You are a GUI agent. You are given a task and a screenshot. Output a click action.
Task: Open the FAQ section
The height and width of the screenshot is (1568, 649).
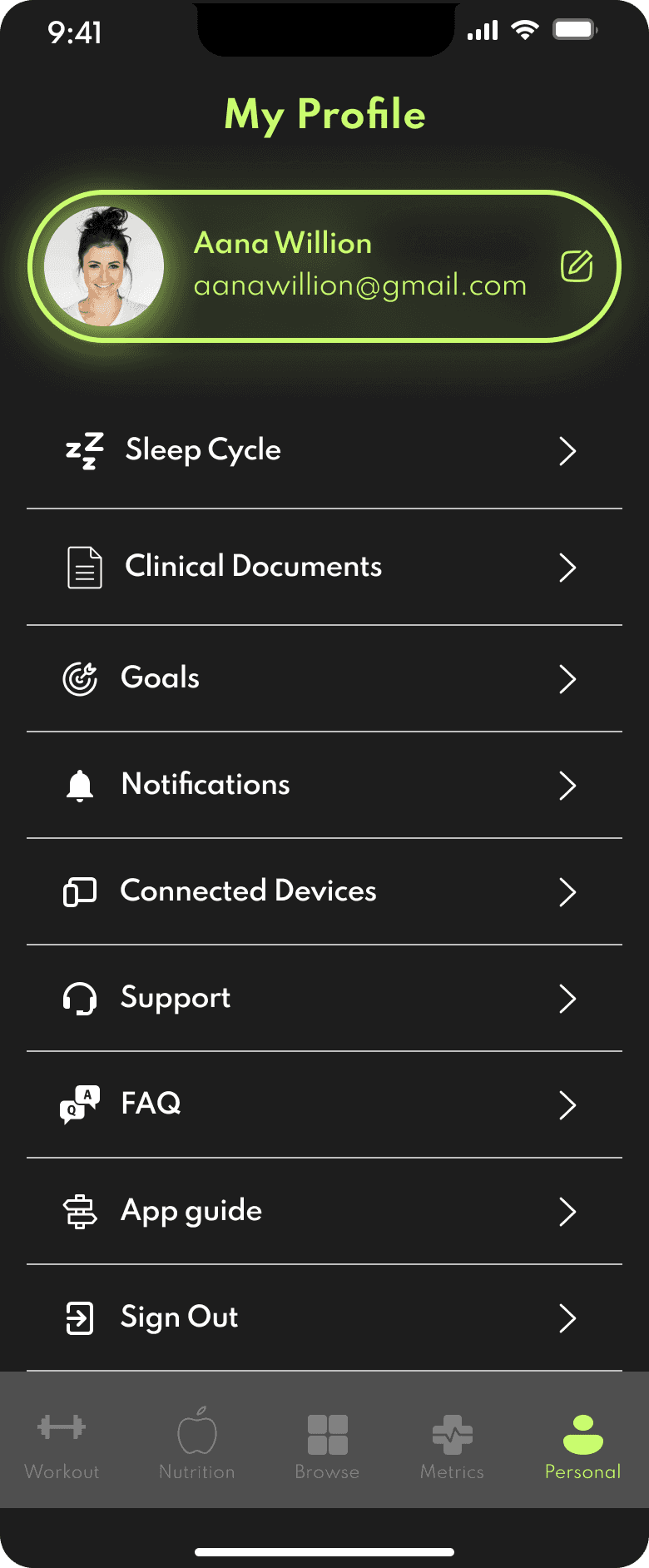[x=324, y=1104]
